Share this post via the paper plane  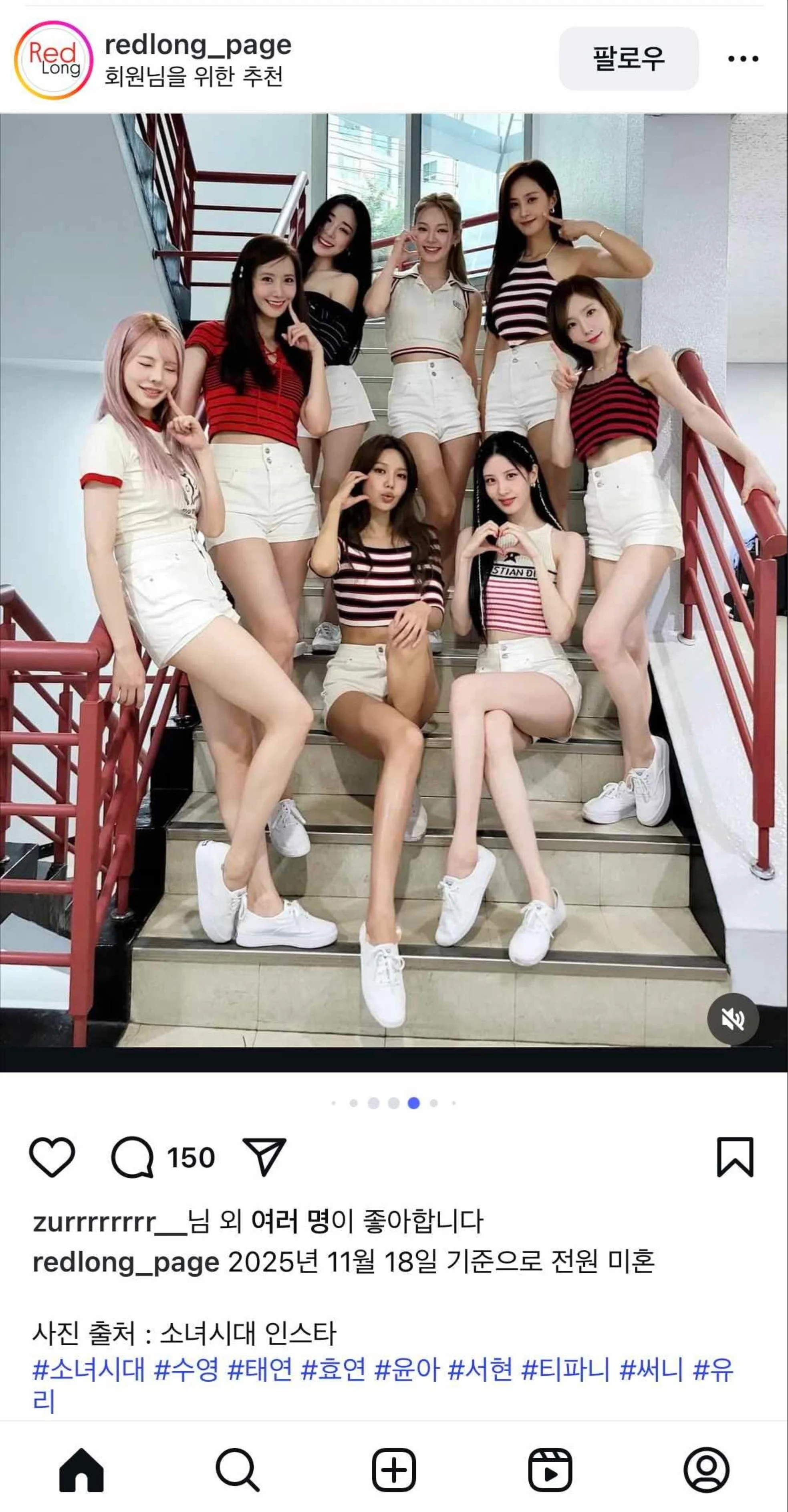coord(264,1157)
